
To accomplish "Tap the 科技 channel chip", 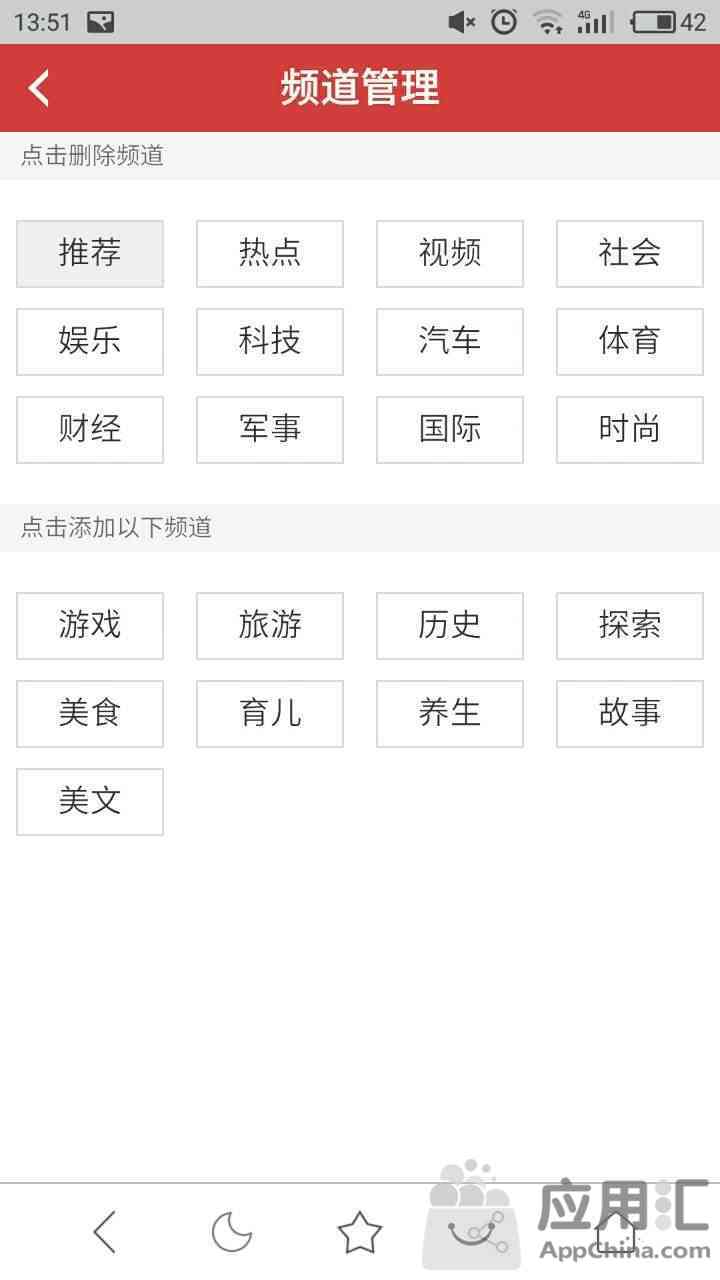I will click(270, 342).
